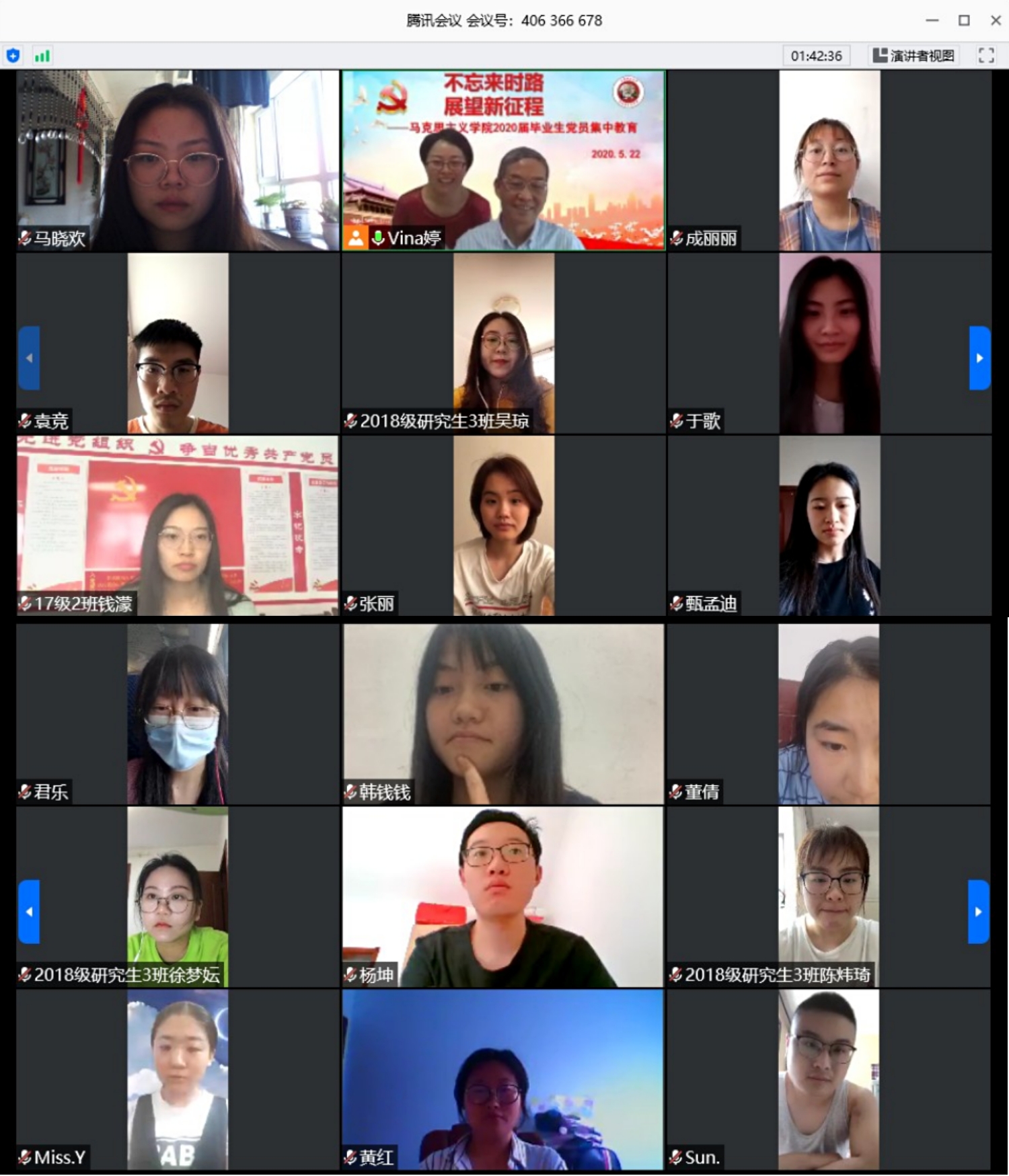The width and height of the screenshot is (1009, 1176).
Task: Select 张丽's video tile
Action: point(503,526)
